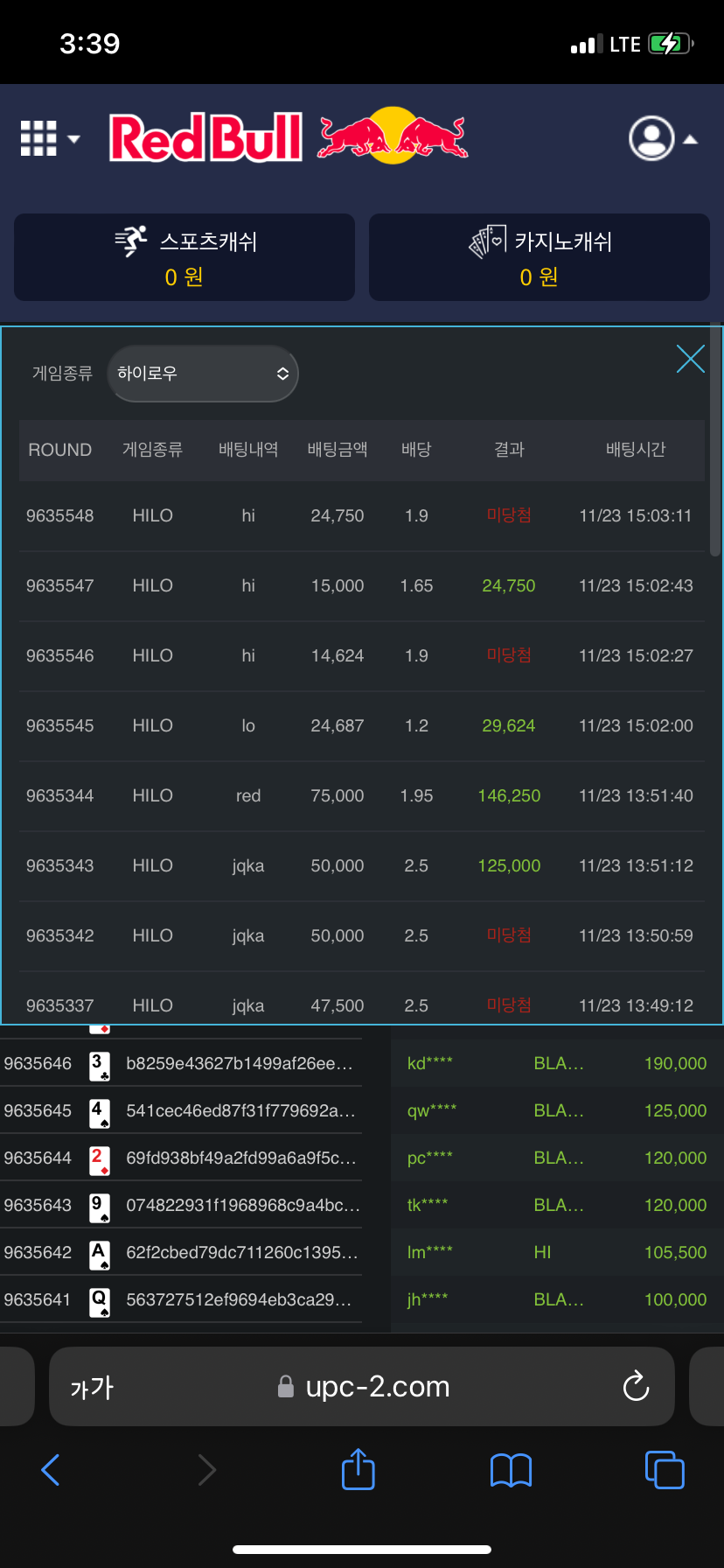Expand the 하이로우 game type dropdown
This screenshot has width=724, height=1568.
[203, 374]
